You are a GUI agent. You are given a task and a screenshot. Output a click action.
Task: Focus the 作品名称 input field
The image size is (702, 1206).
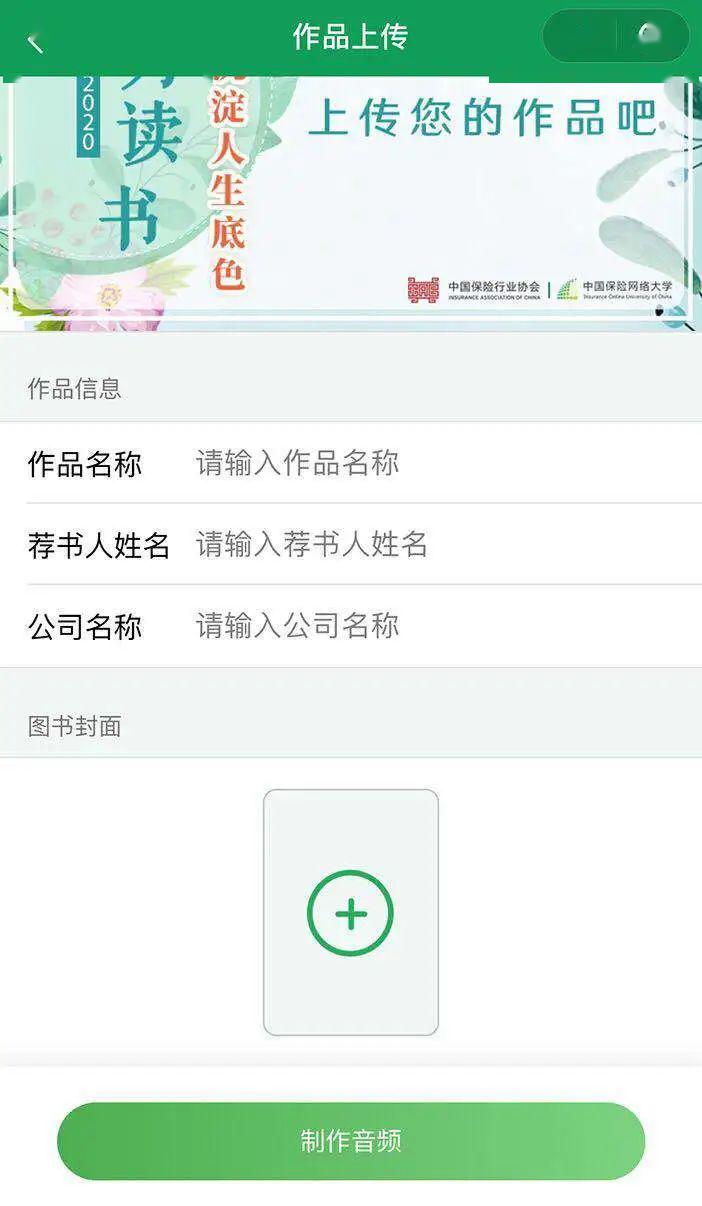coord(430,463)
